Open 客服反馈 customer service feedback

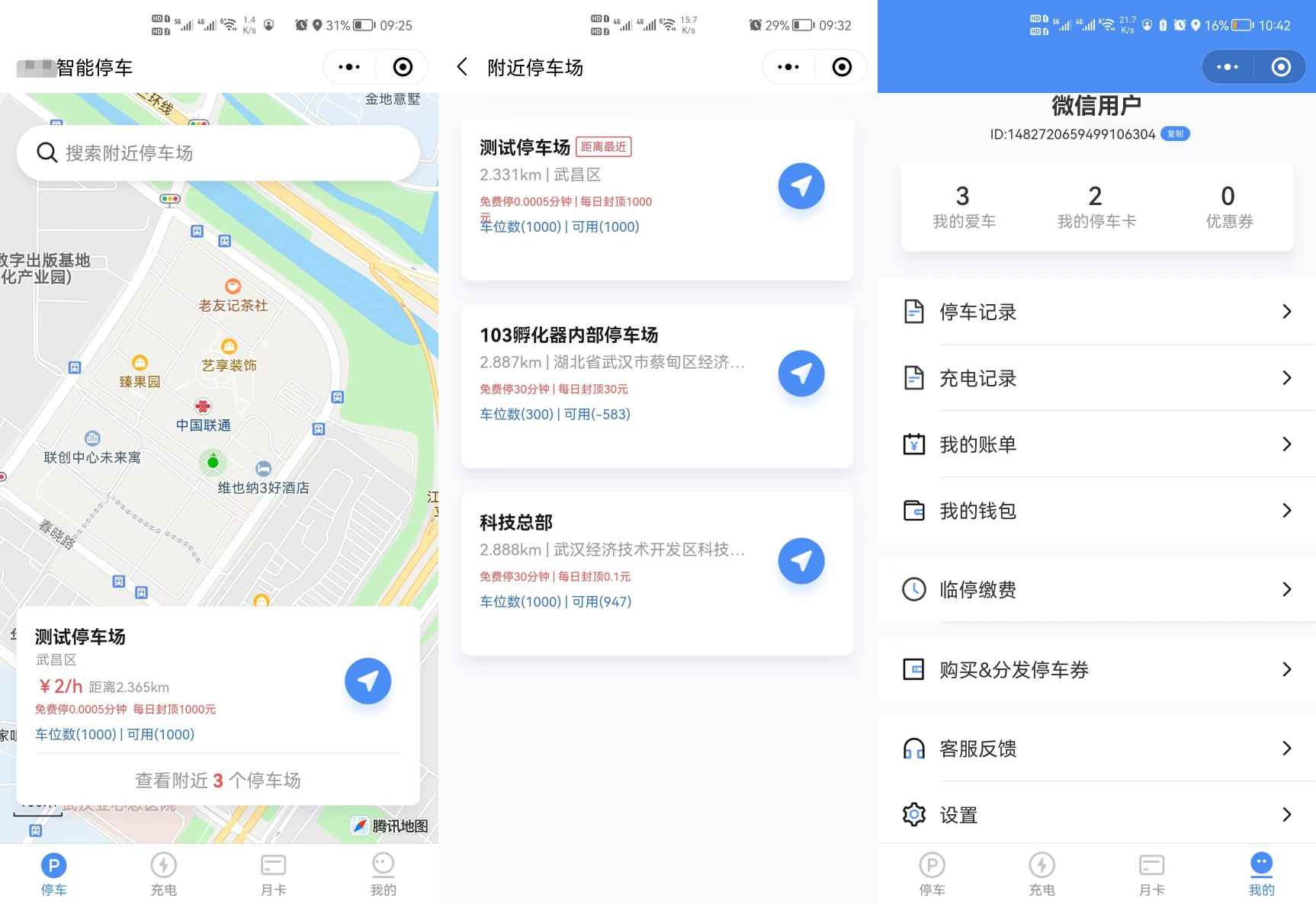click(1096, 749)
